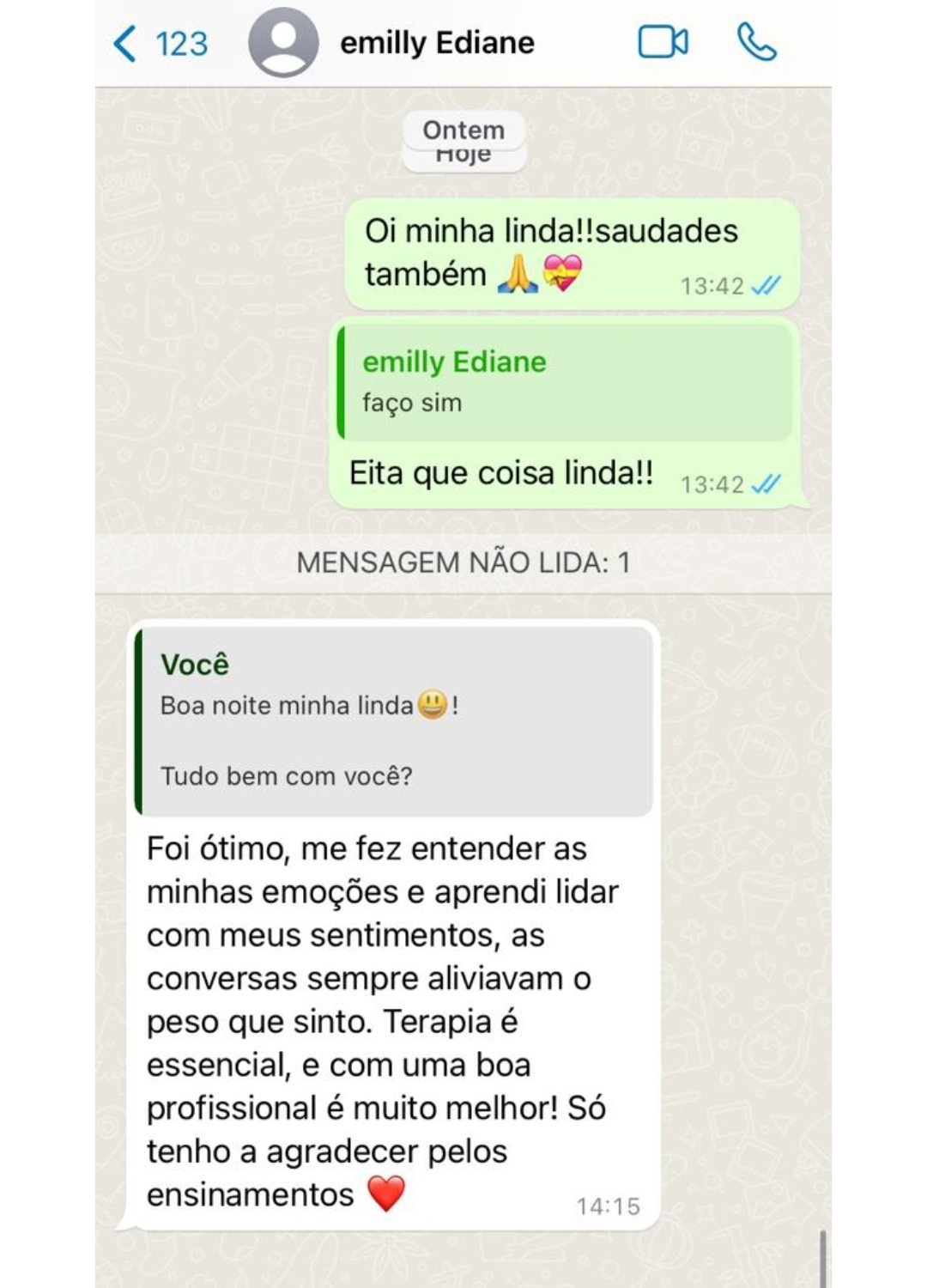Screen dimensions: 927x1288
Task: Go back to the chat list
Action: [159, 44]
